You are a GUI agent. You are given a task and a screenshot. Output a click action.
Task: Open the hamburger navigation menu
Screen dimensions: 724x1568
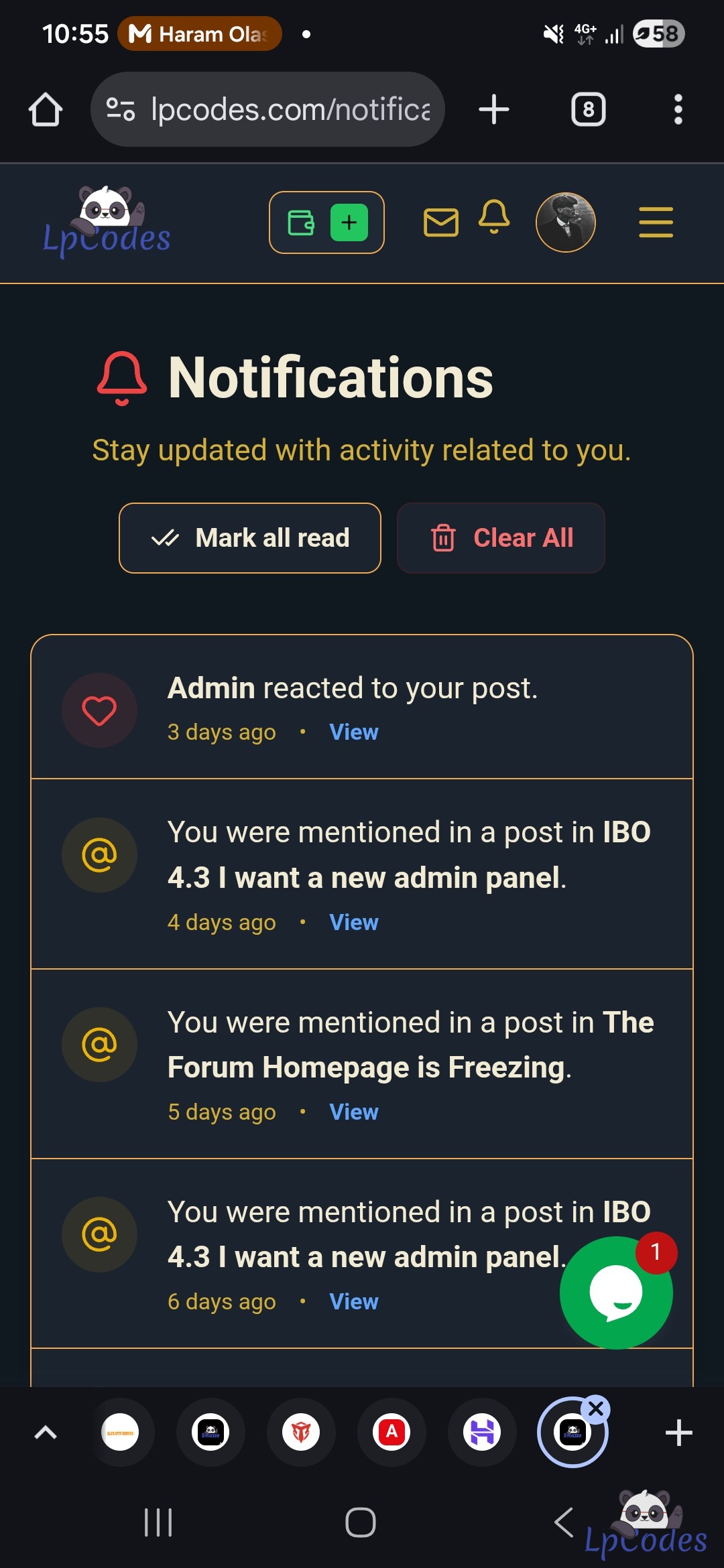[656, 222]
